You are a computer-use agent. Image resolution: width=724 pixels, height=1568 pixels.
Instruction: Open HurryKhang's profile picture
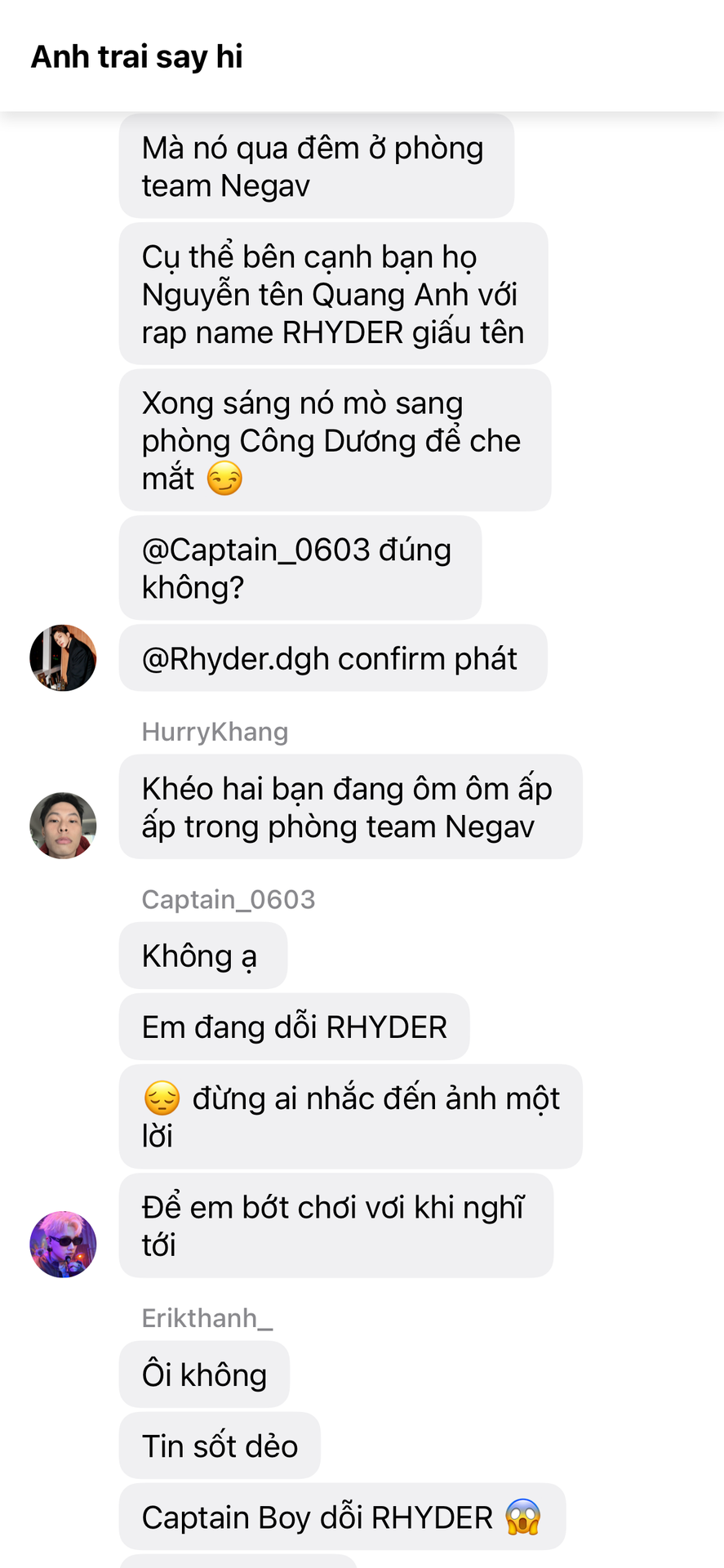coord(63,825)
